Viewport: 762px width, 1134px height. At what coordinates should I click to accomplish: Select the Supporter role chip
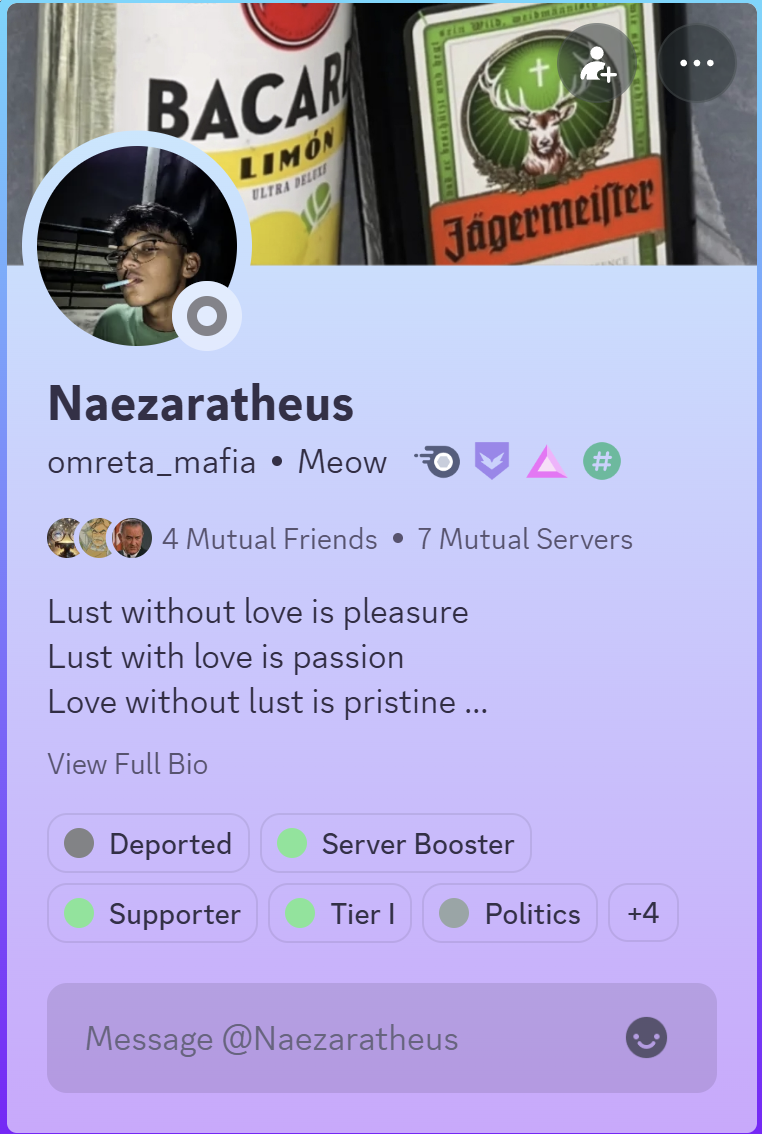152,913
